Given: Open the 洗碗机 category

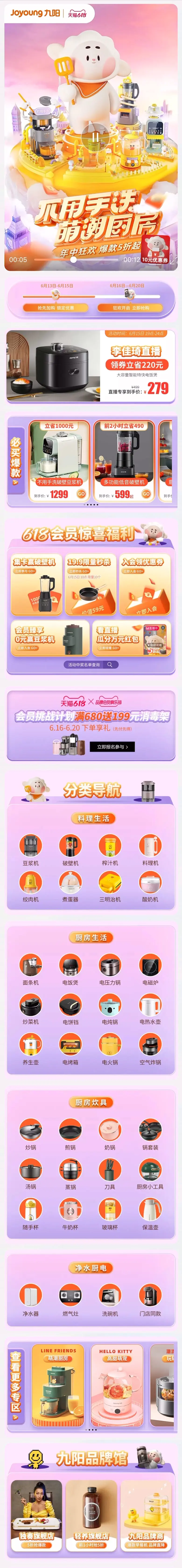Looking at the screenshot, I should click(110, 1299).
